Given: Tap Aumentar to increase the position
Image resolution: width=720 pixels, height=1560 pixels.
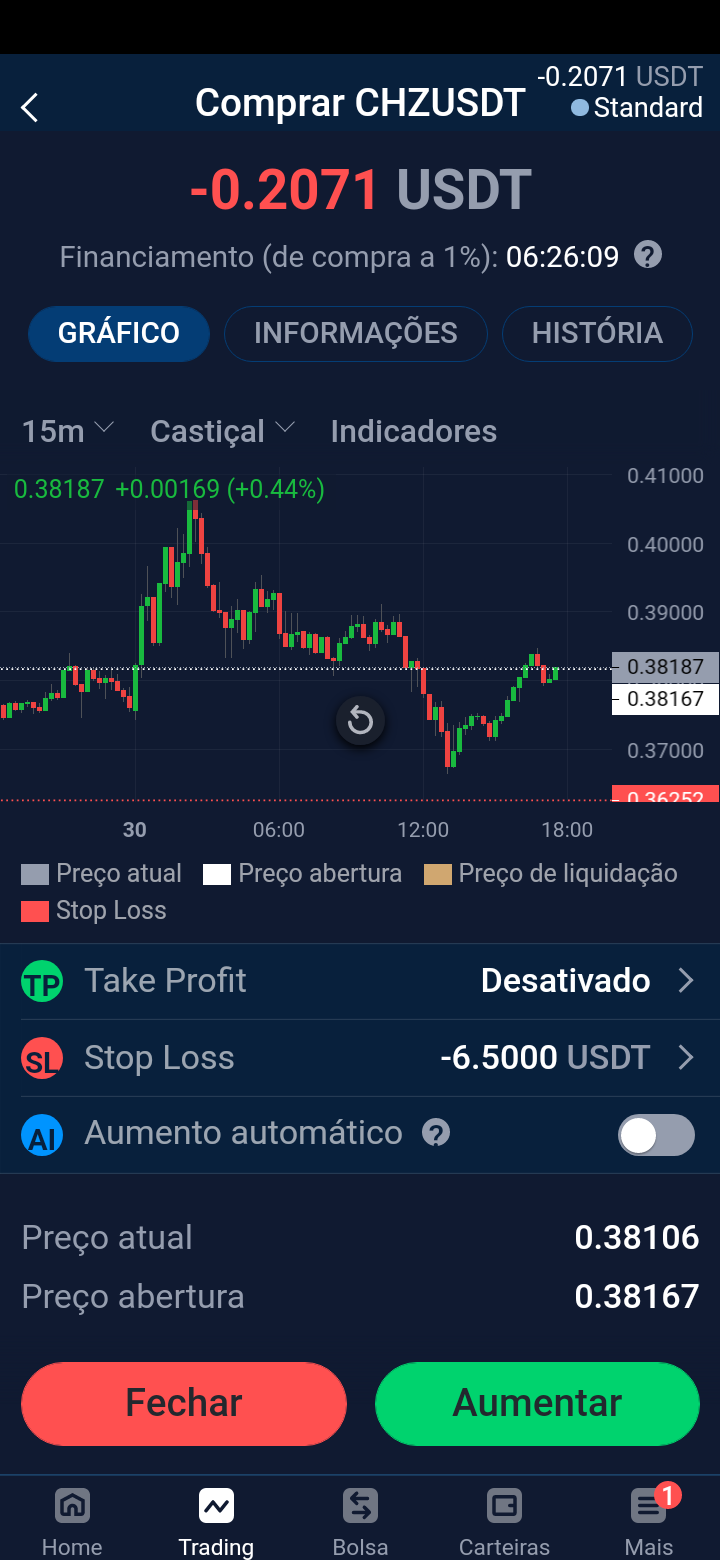Looking at the screenshot, I should tap(537, 1403).
